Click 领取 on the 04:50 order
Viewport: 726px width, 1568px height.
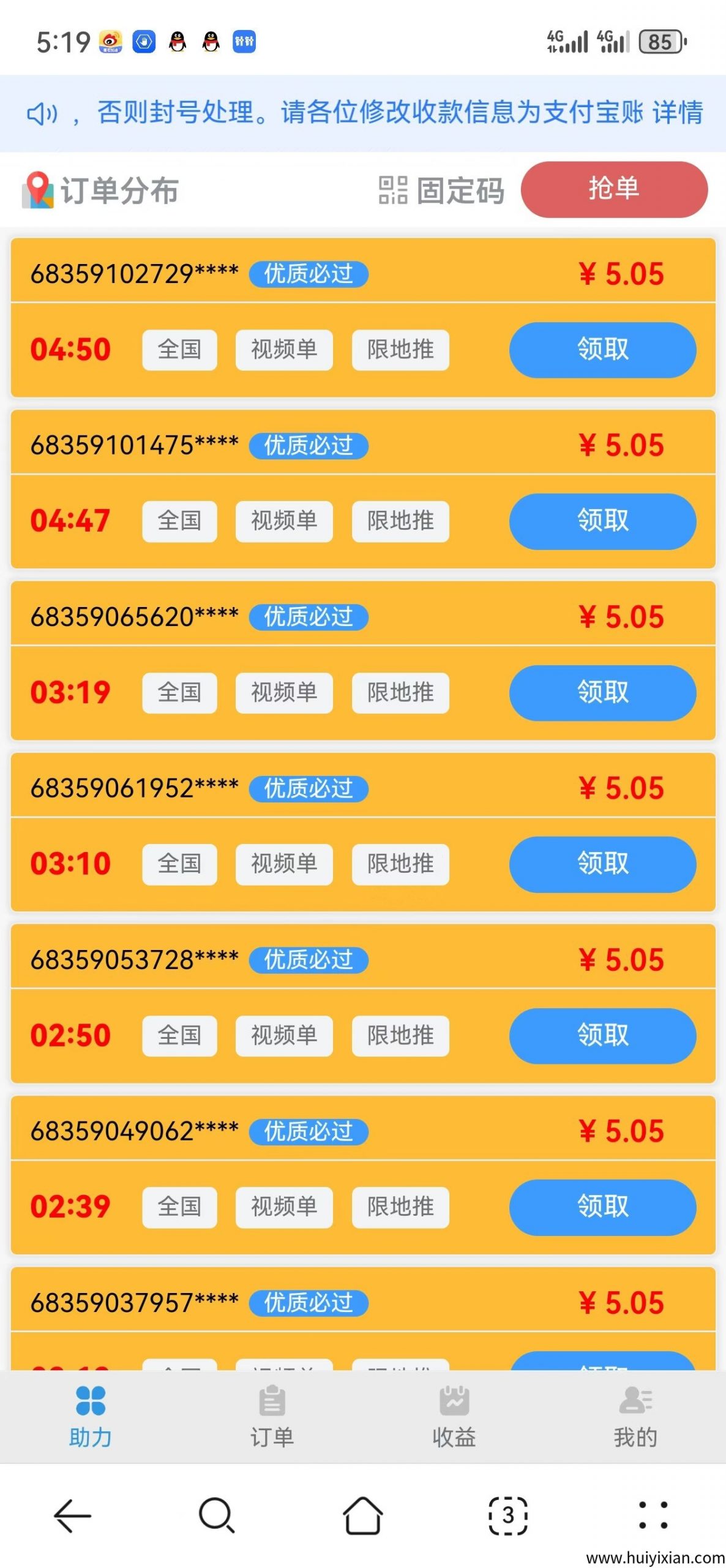[602, 349]
